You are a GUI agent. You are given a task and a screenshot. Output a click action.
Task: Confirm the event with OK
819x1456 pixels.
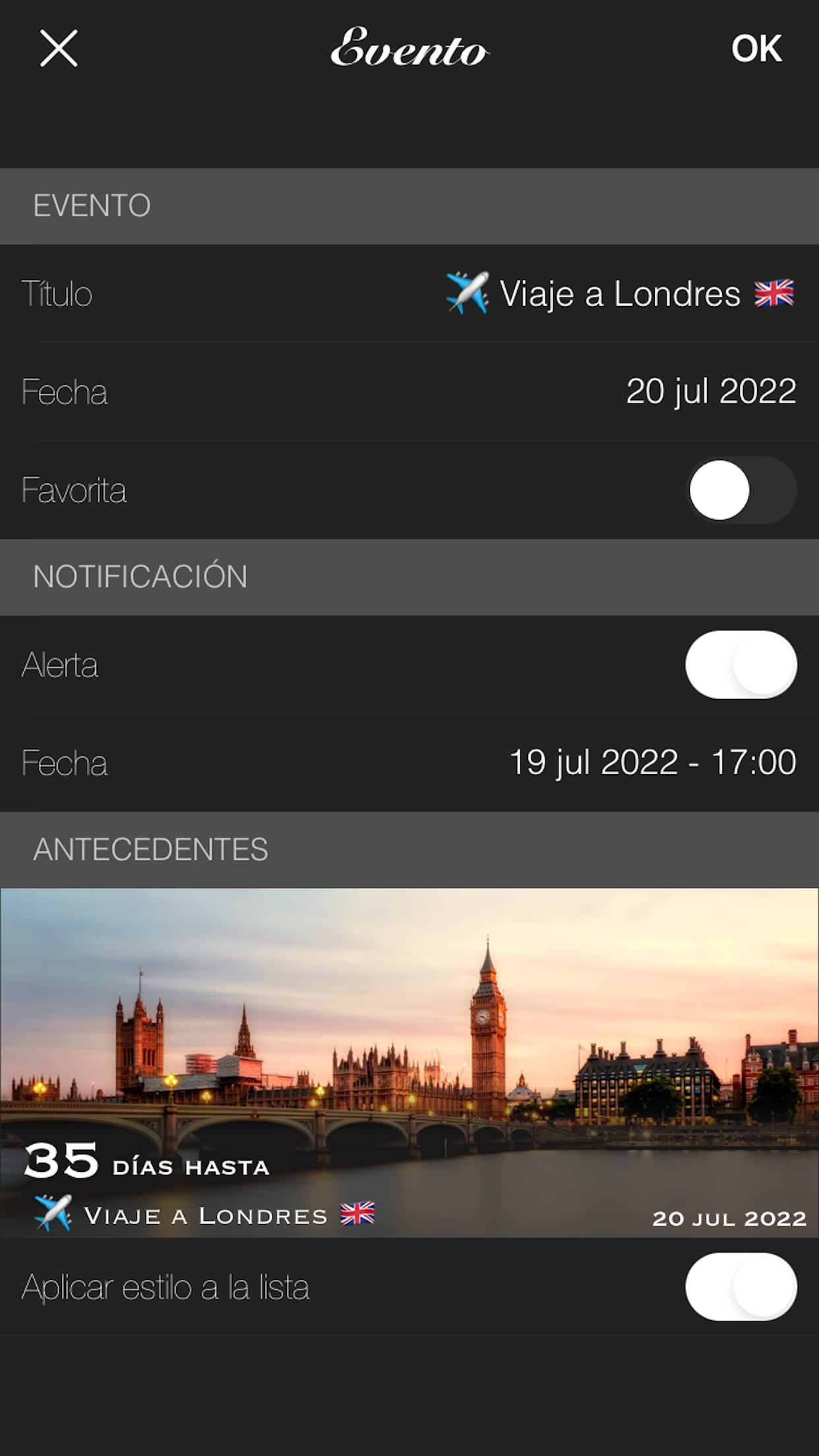pyautogui.click(x=756, y=49)
